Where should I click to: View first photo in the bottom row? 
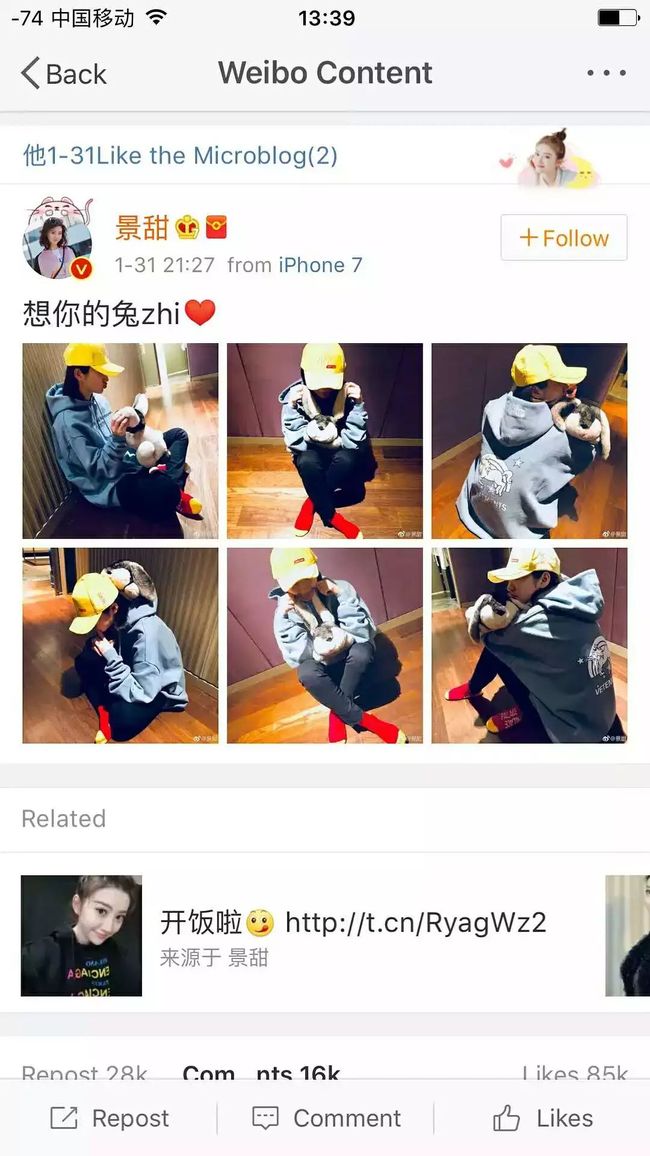coord(120,645)
